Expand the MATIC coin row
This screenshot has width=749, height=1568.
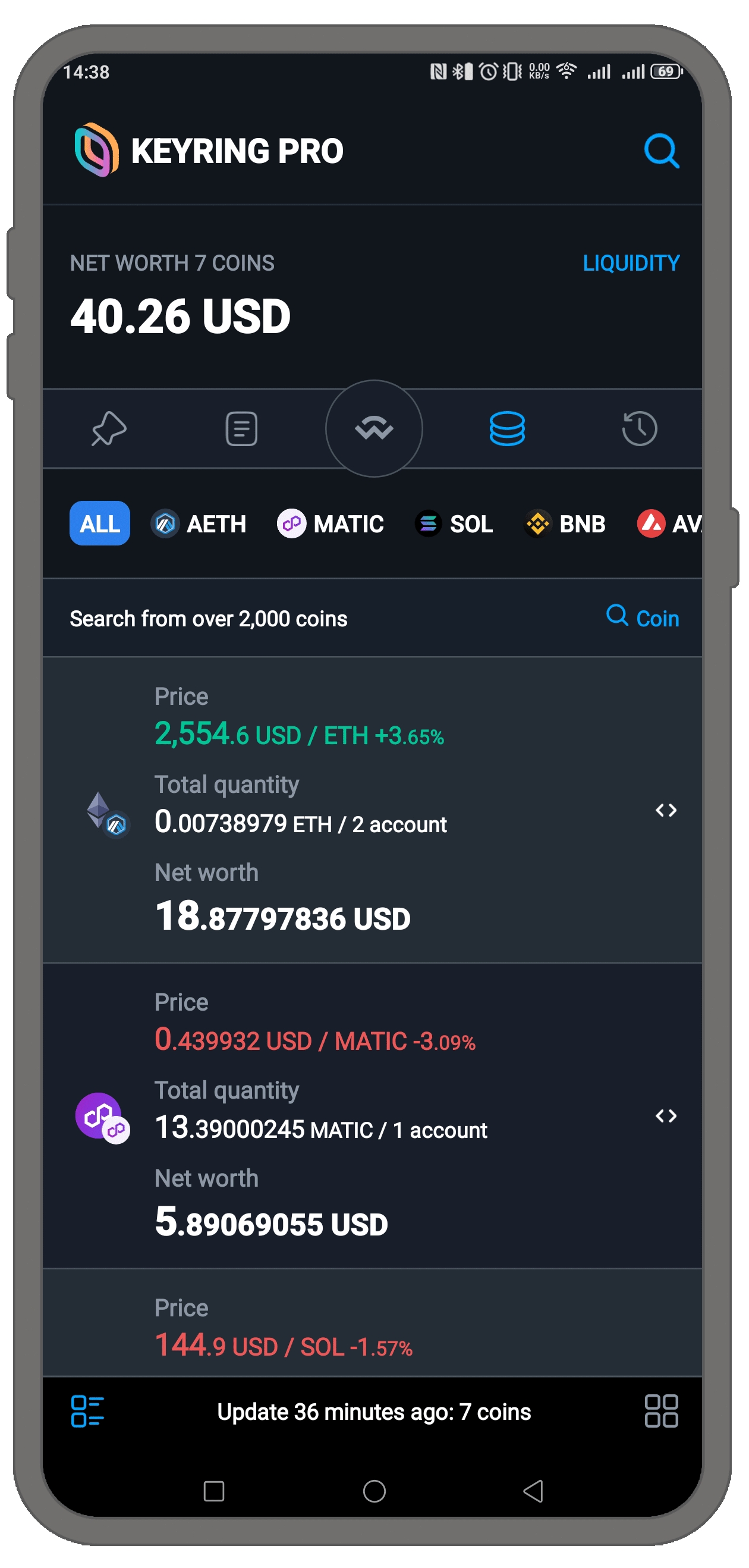tap(666, 1116)
